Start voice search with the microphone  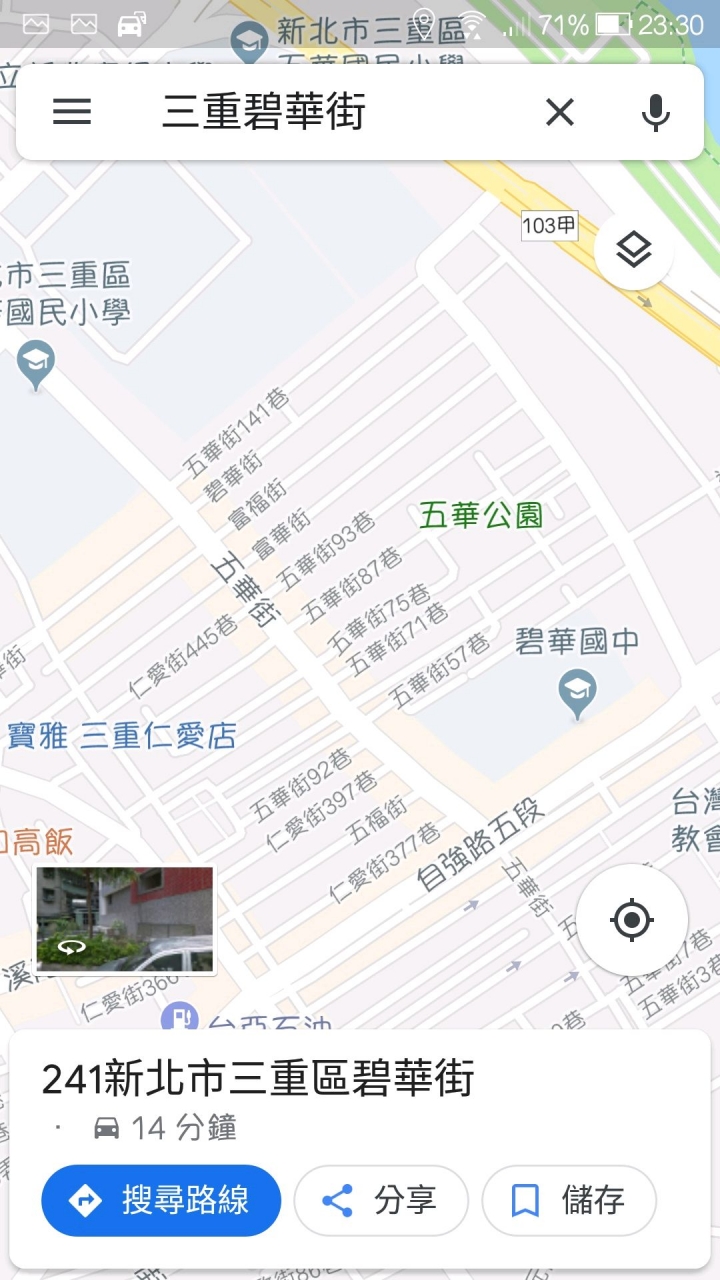point(656,112)
